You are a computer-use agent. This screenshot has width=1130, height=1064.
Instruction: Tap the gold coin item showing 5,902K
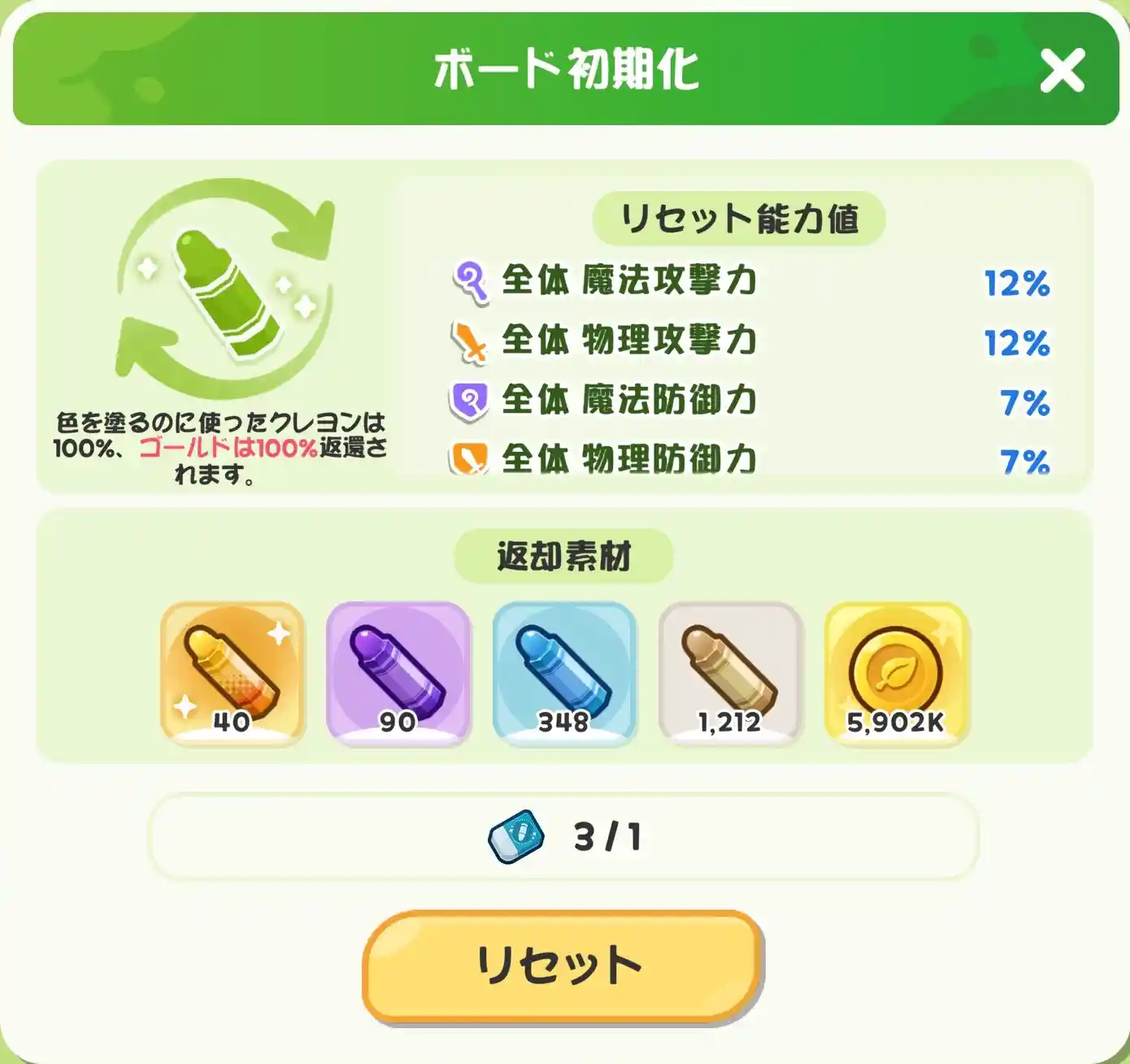point(896,672)
